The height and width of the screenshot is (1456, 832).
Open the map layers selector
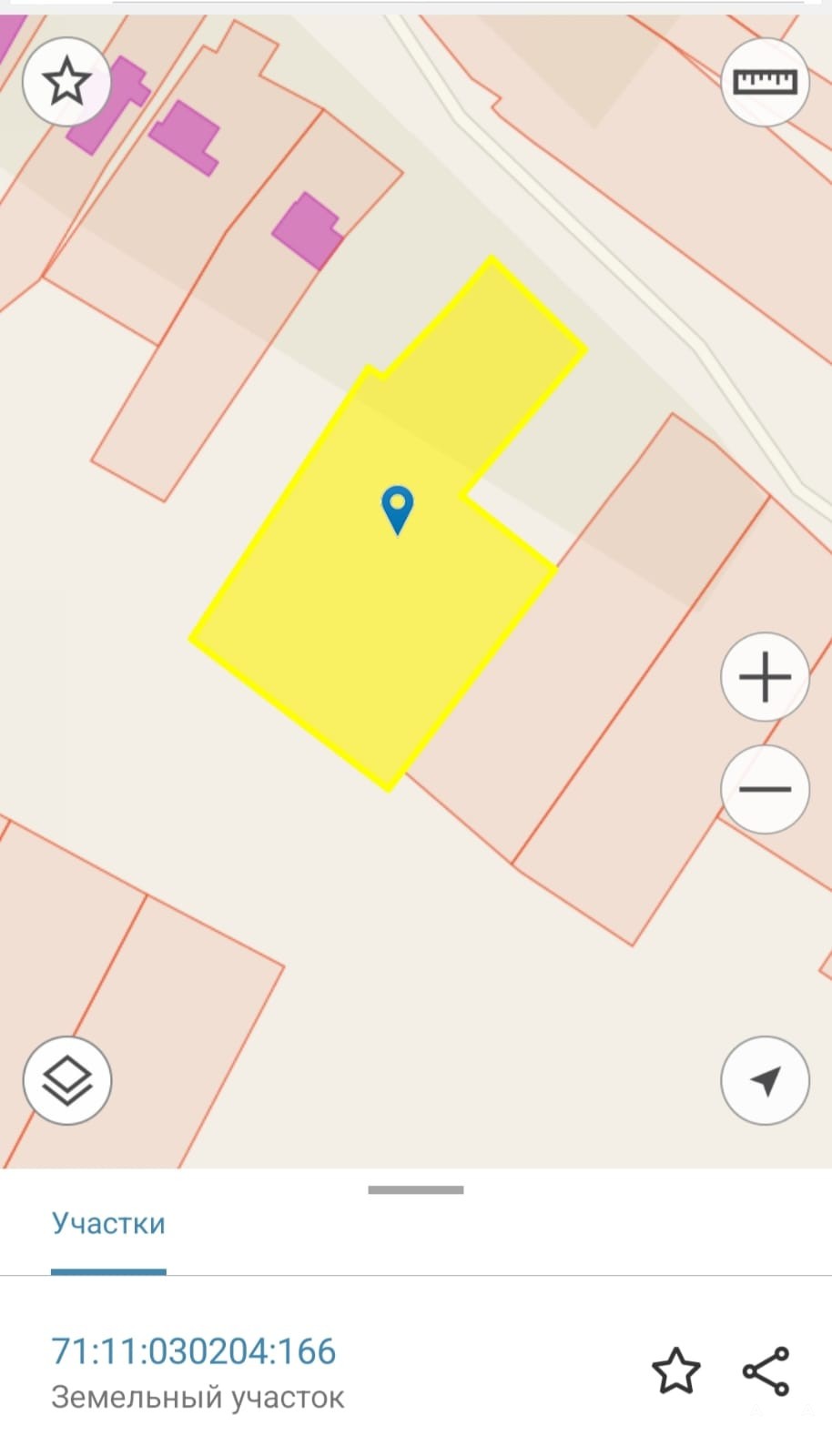(x=67, y=1080)
